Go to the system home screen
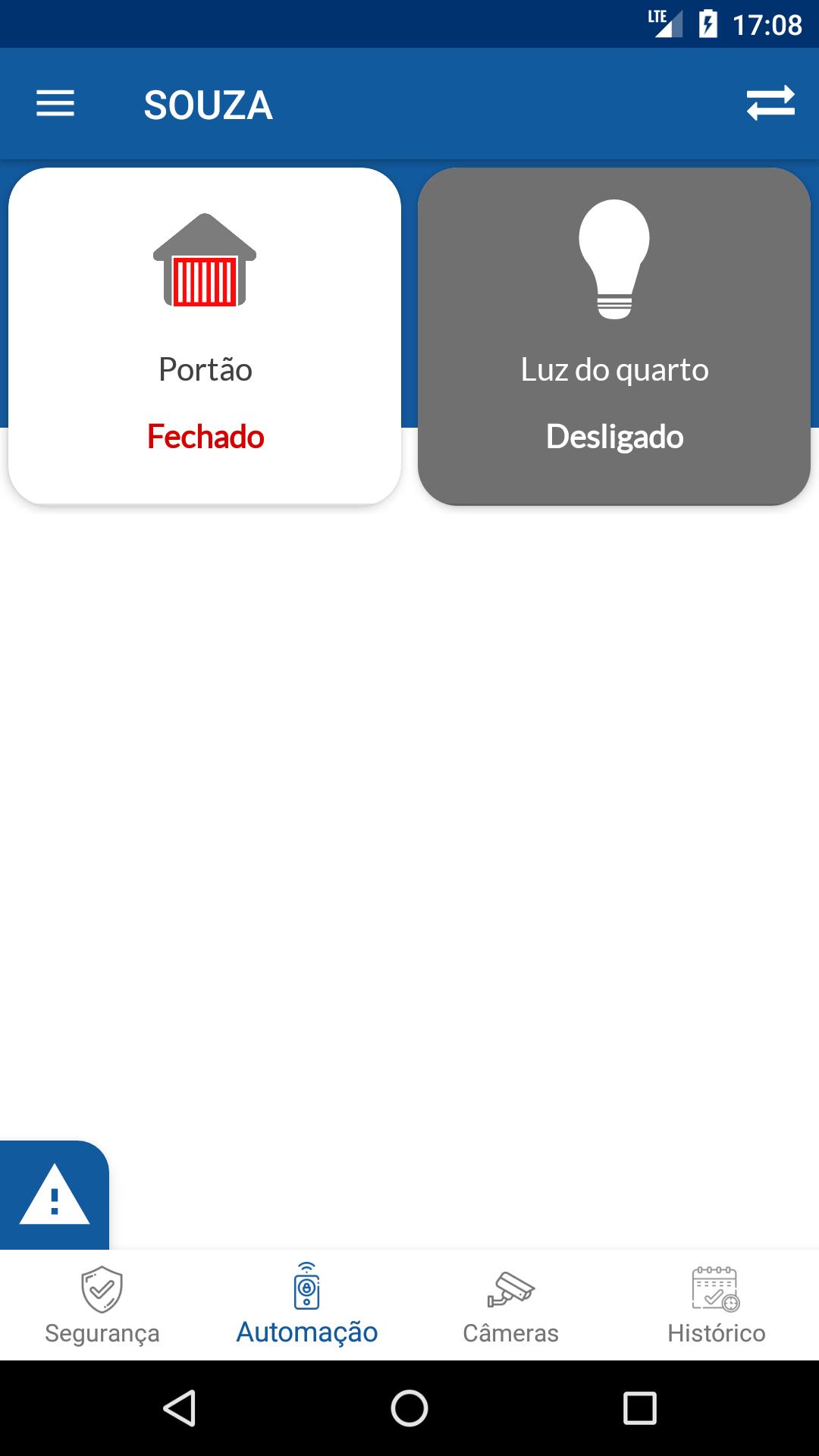 [409, 1409]
